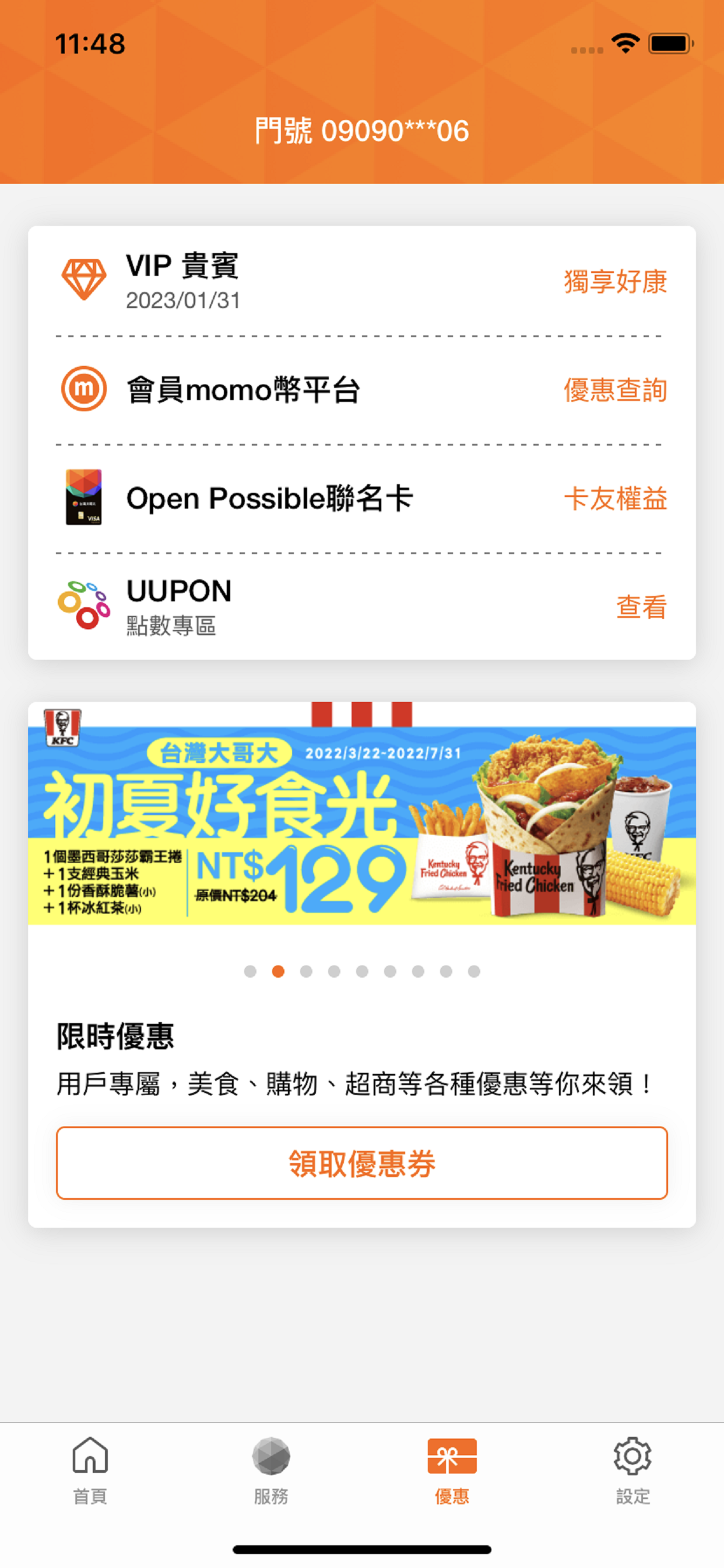The height and width of the screenshot is (1568, 724).
Task: Switch to the 首頁 tab
Action: click(90, 1468)
